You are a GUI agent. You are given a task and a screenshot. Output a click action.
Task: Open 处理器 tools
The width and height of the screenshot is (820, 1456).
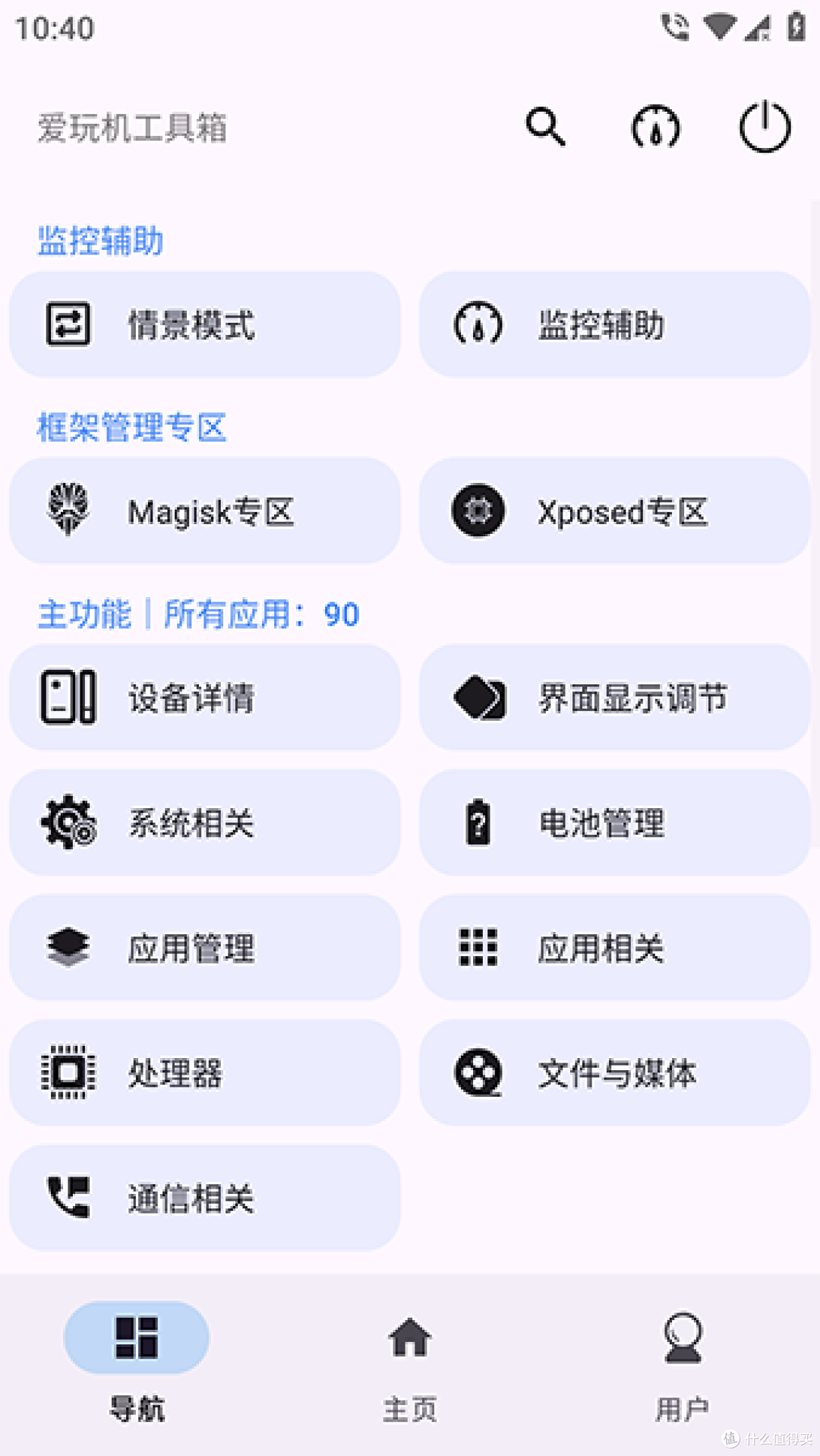[205, 1073]
